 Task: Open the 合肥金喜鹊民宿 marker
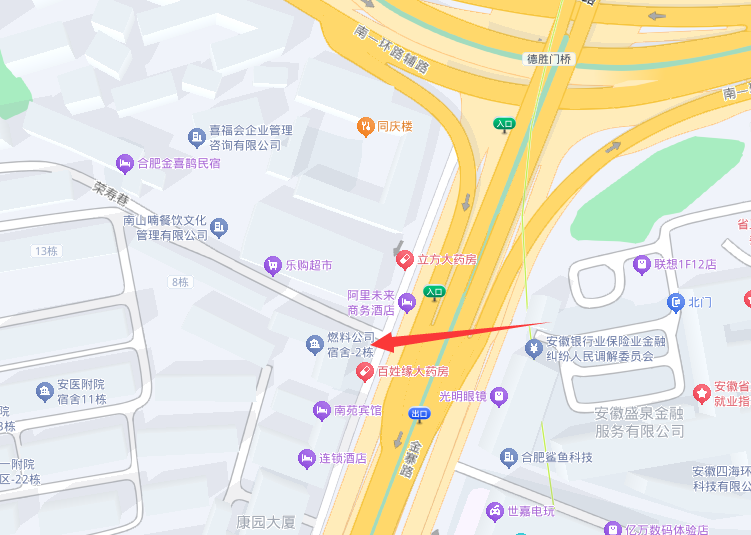pos(125,162)
